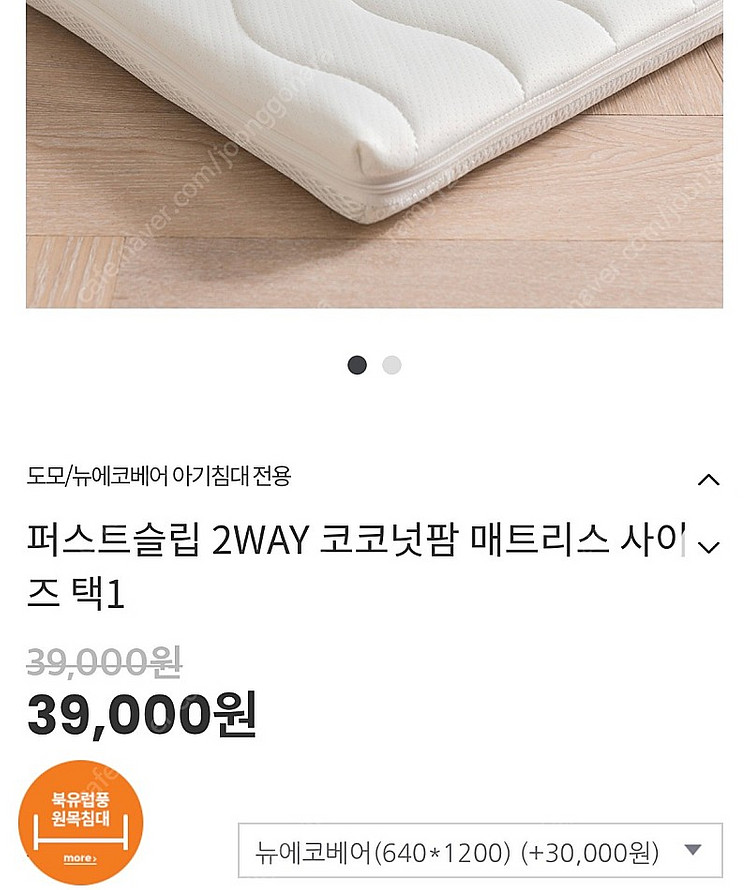Image resolution: width=750 pixels, height=890 pixels.
Task: Open the 뉴에코베어(640*1200) size dropdown
Action: pos(480,852)
